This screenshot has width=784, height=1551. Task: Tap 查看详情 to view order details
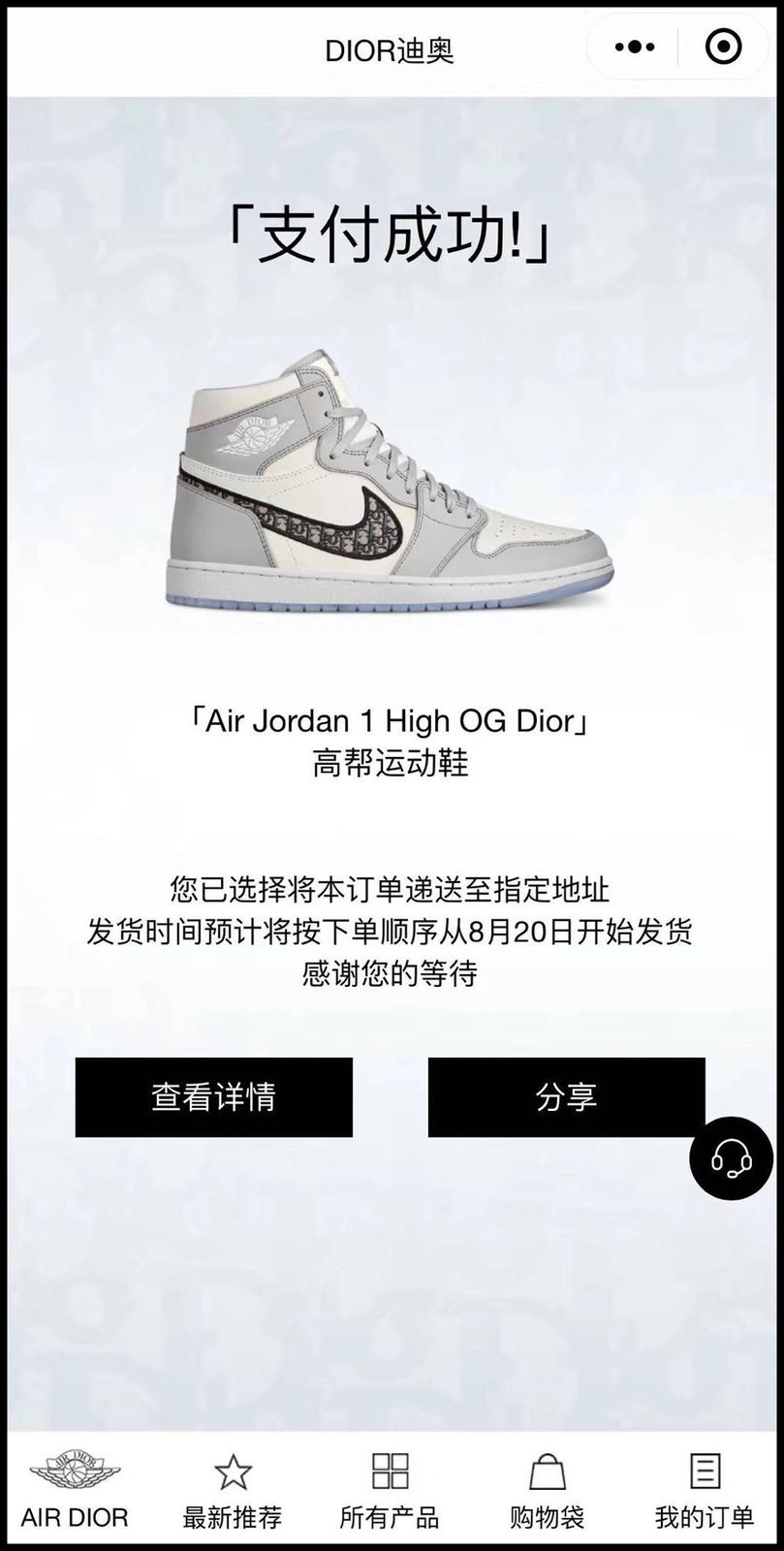(x=214, y=1096)
